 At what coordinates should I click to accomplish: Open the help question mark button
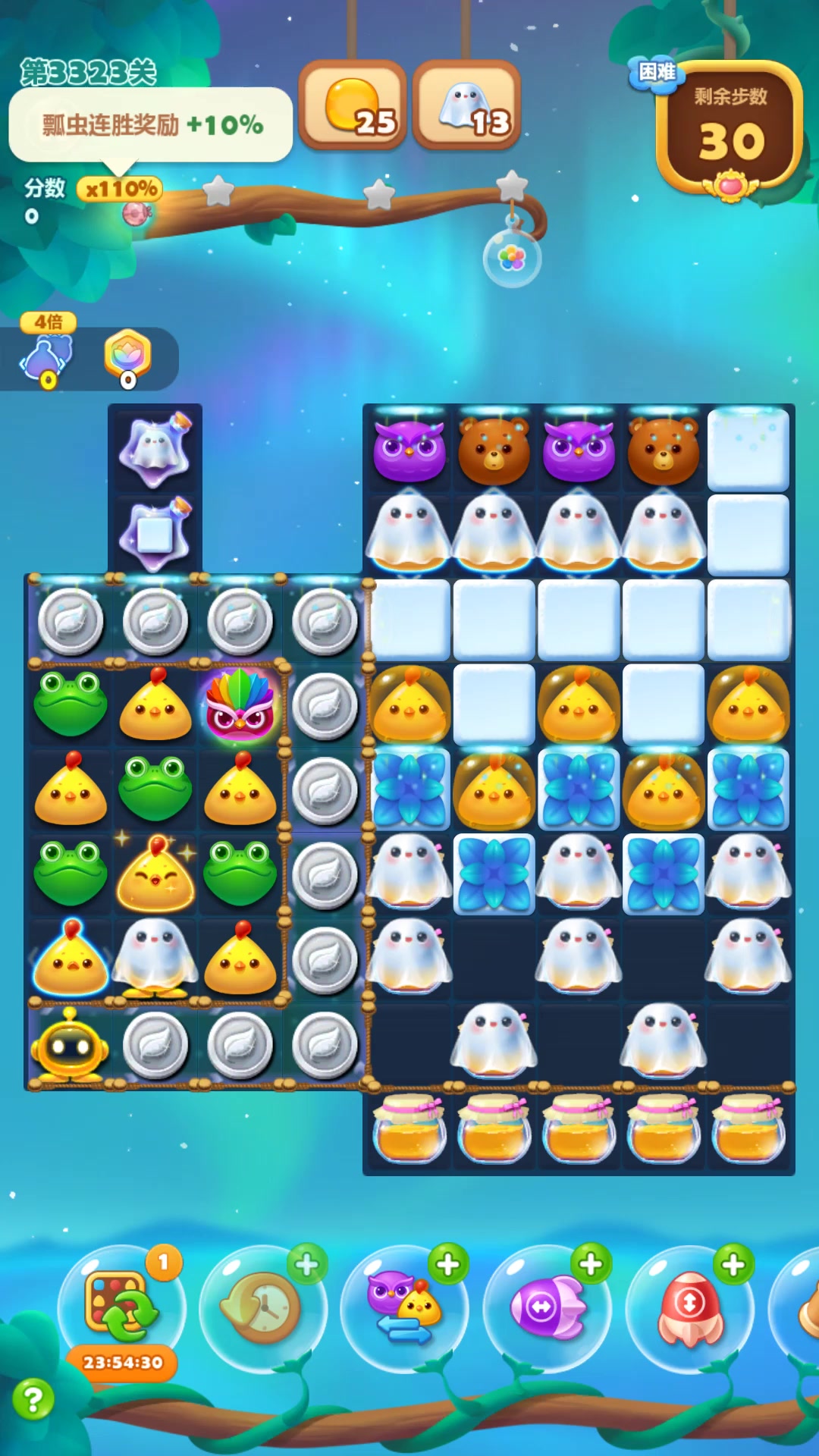(x=33, y=1399)
